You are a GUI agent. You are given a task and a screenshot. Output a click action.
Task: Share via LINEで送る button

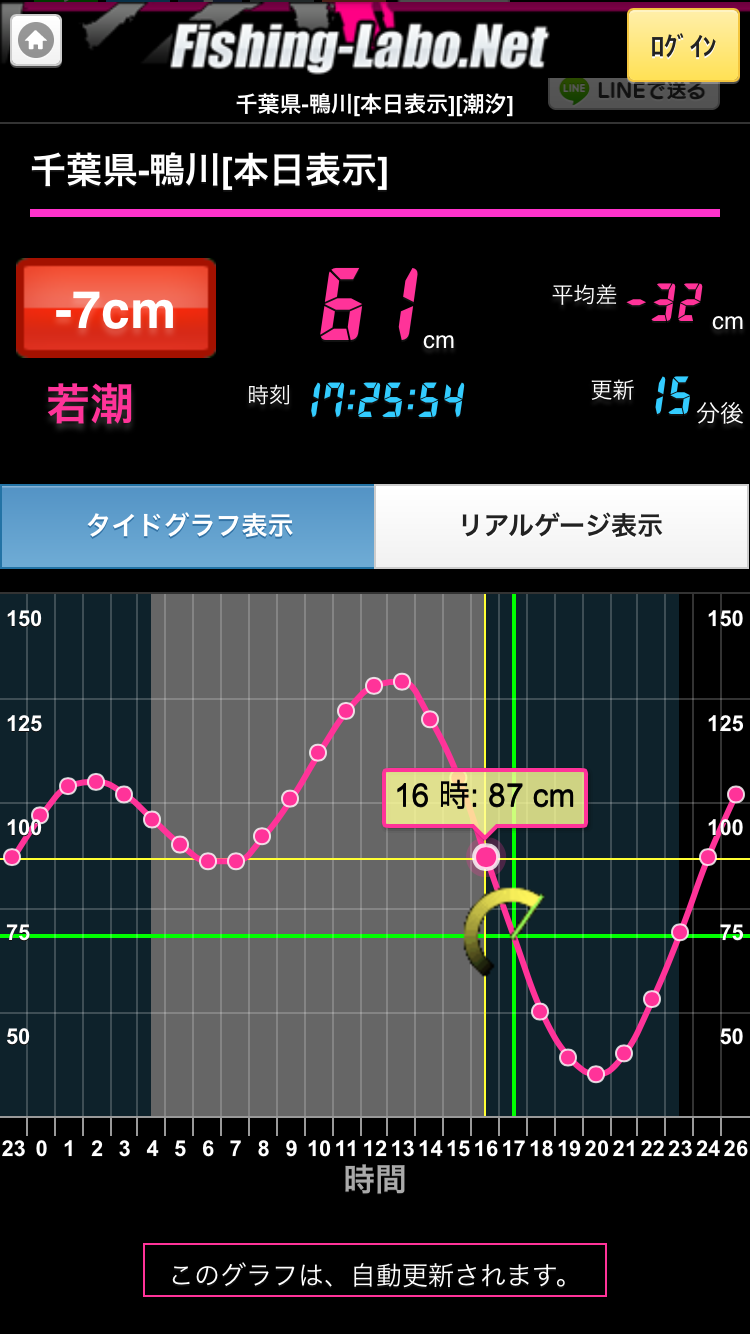coord(634,94)
